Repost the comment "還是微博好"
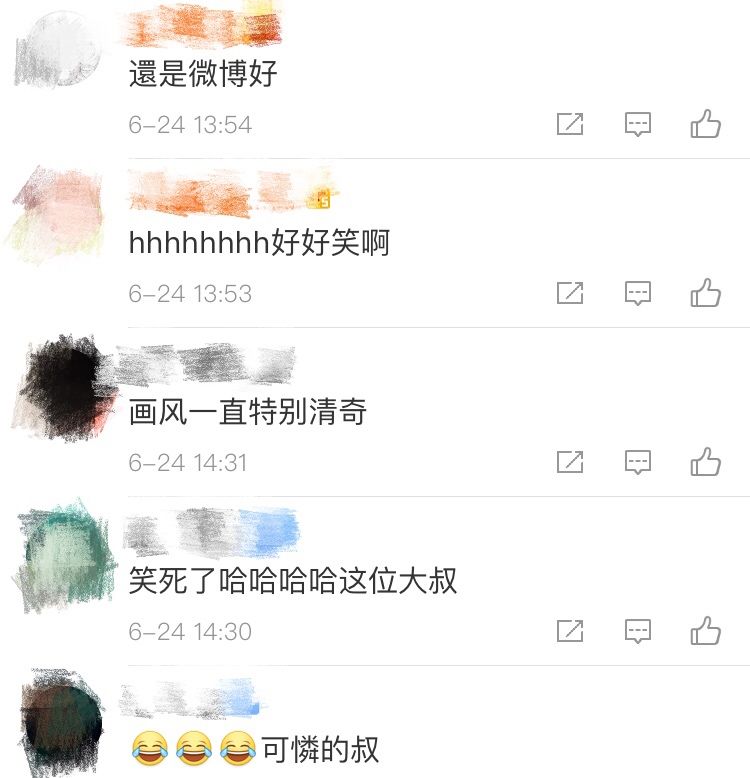This screenshot has height=778, width=750. [570, 124]
